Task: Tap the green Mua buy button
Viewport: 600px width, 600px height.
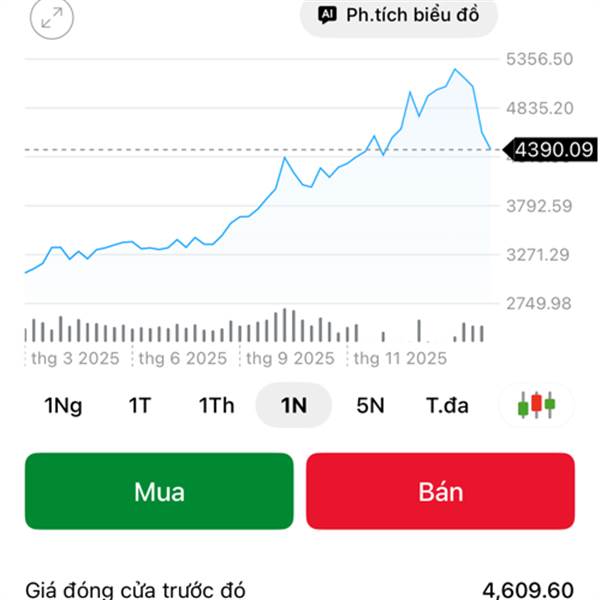Action: (x=159, y=491)
